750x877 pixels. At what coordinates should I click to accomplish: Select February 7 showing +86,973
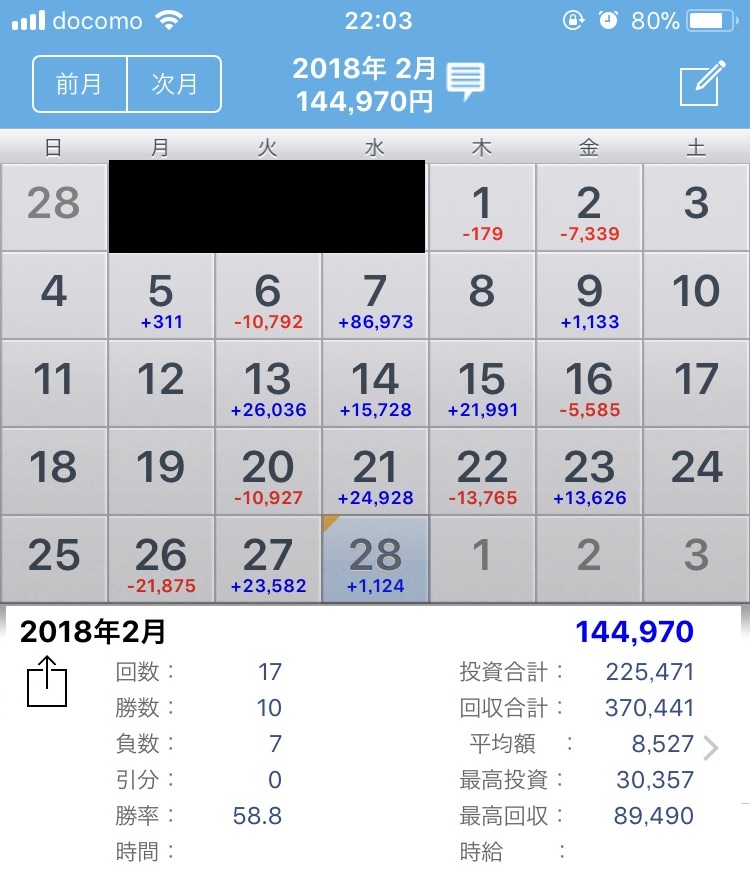pyautogui.click(x=375, y=297)
